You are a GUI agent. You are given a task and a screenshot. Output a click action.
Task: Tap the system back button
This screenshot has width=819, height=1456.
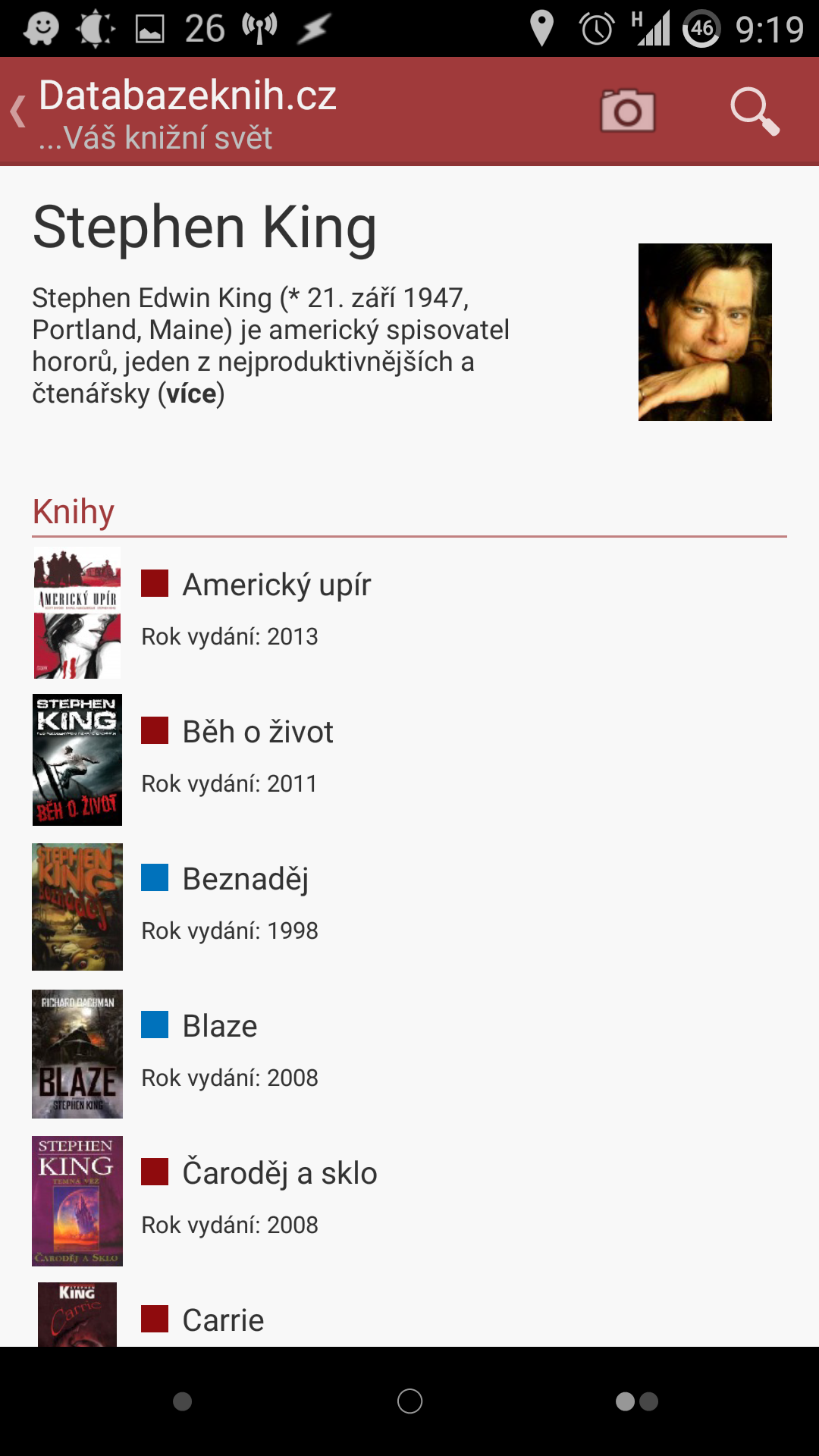click(182, 1401)
